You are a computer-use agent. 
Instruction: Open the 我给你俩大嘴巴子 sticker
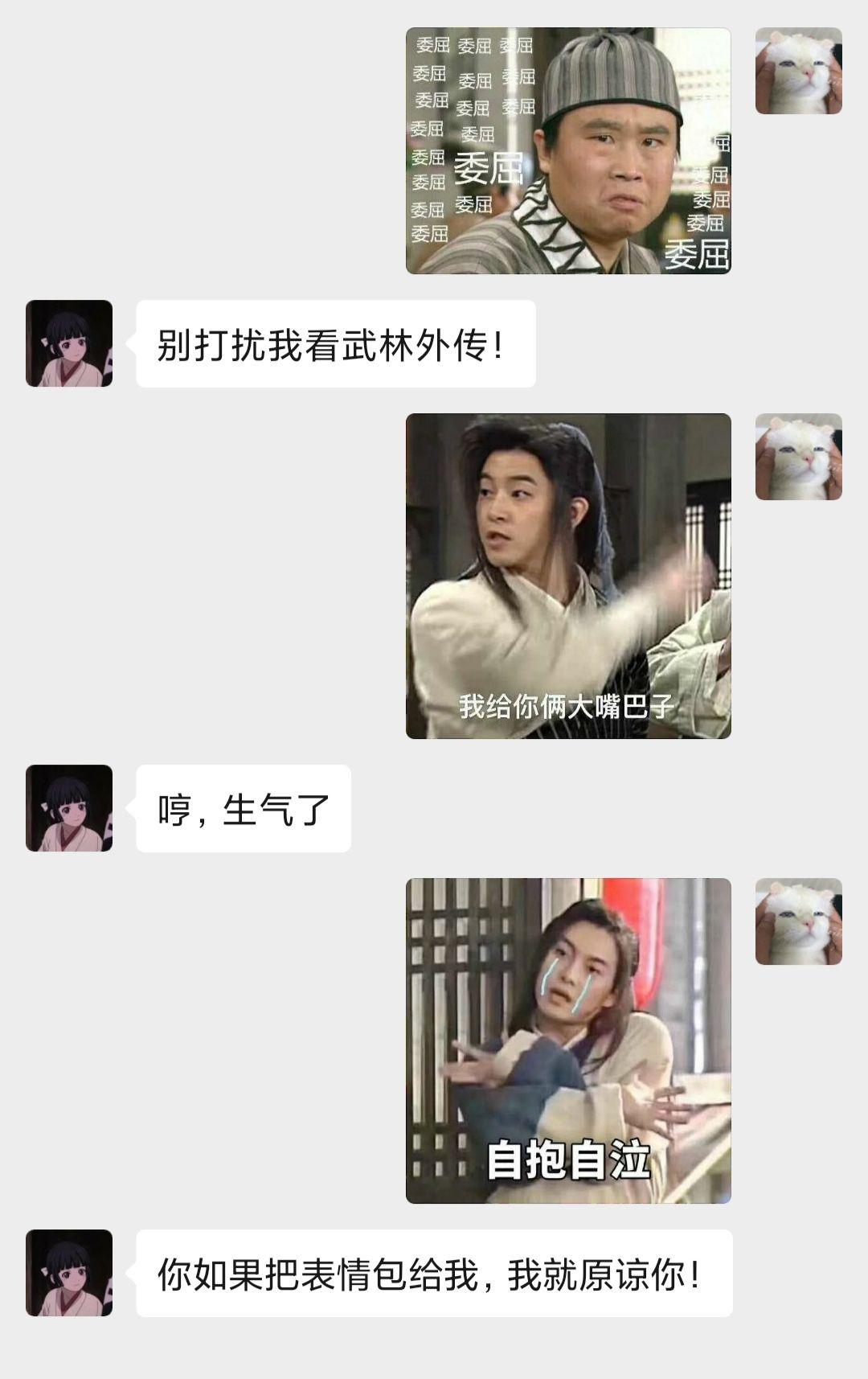pos(568,576)
